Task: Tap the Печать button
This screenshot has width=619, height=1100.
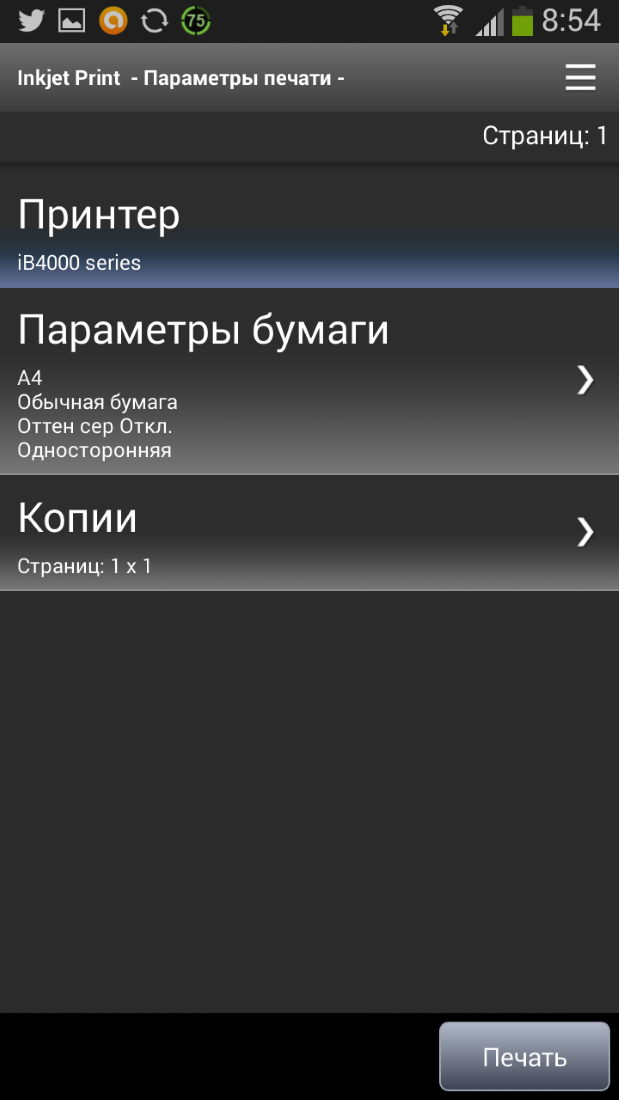Action: (524, 1057)
